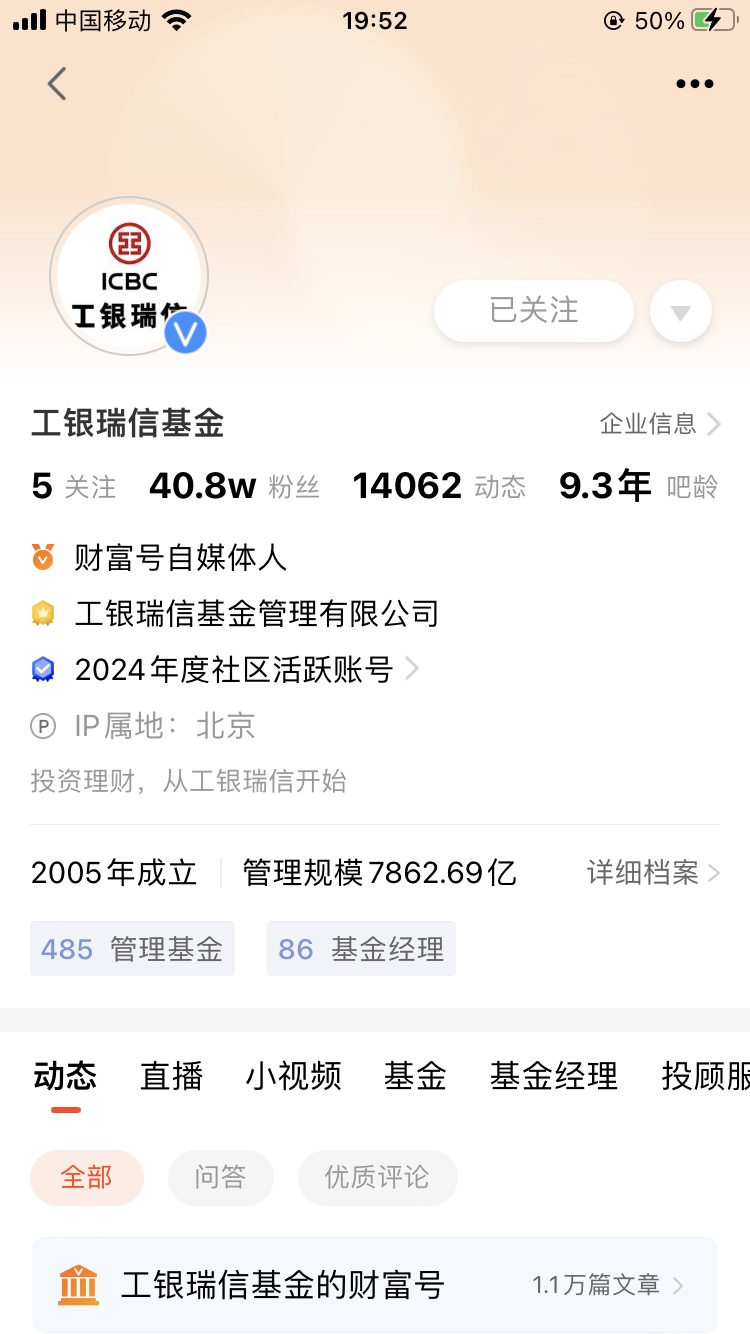Image resolution: width=750 pixels, height=1334 pixels.
Task: Open the three-dot overflow menu
Action: pos(695,84)
